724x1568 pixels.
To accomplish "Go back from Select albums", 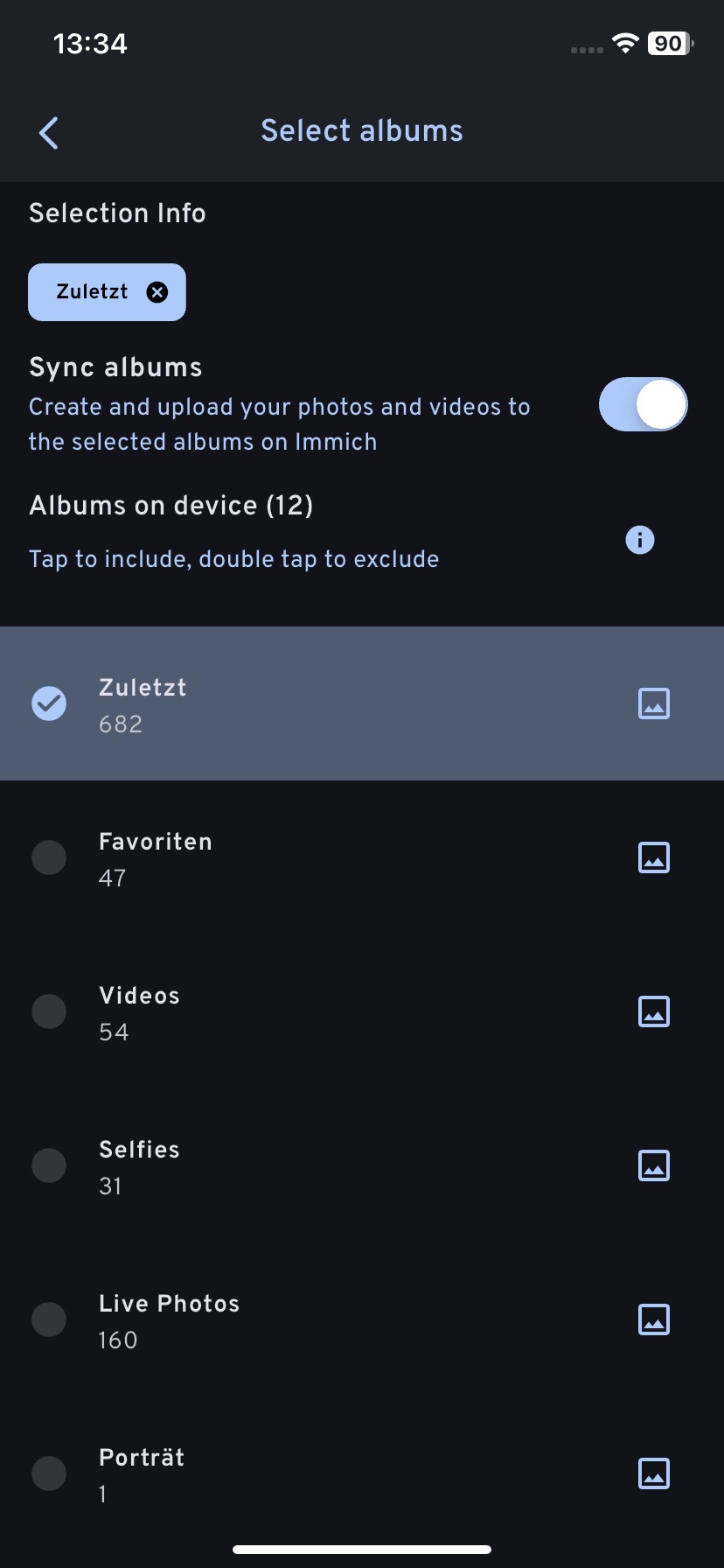I will (x=49, y=133).
